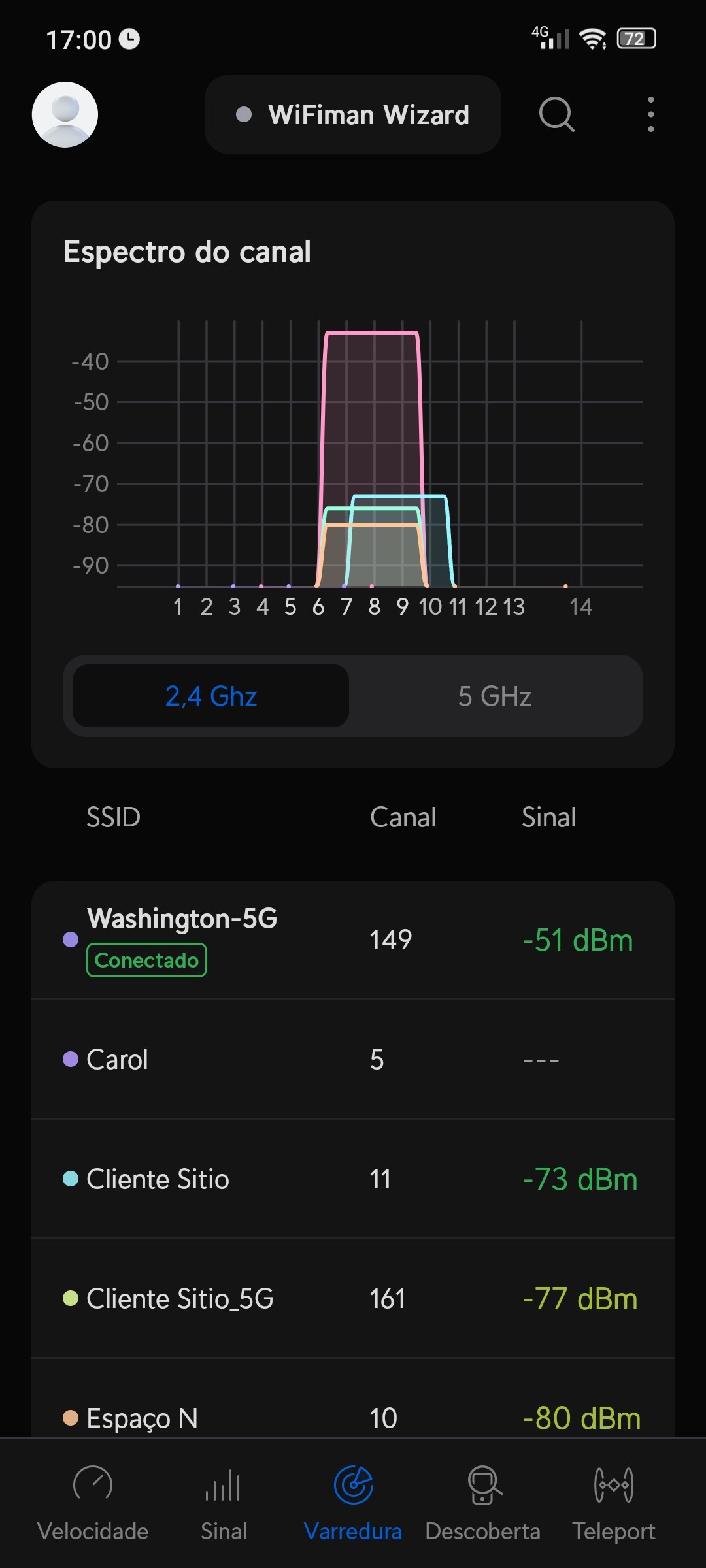Open the Carol network row
The height and width of the screenshot is (1568, 706).
pyautogui.click(x=352, y=1059)
